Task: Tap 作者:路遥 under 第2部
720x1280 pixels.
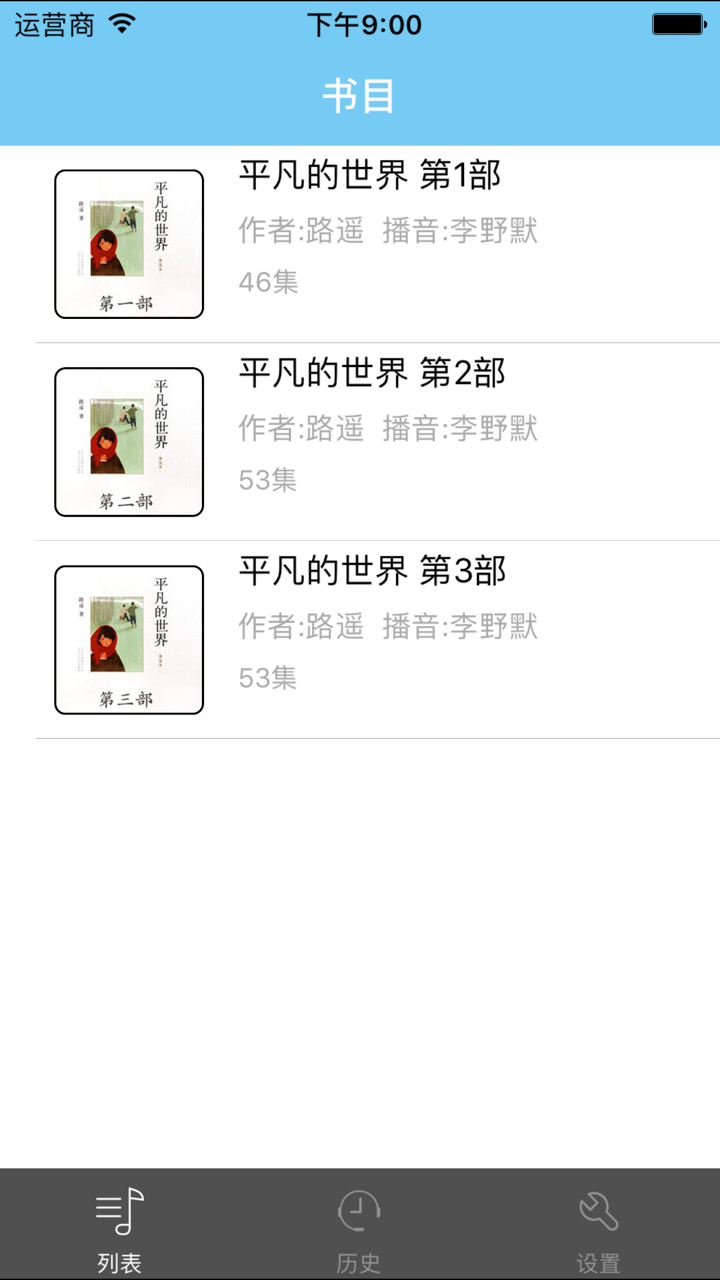Action: [x=302, y=428]
